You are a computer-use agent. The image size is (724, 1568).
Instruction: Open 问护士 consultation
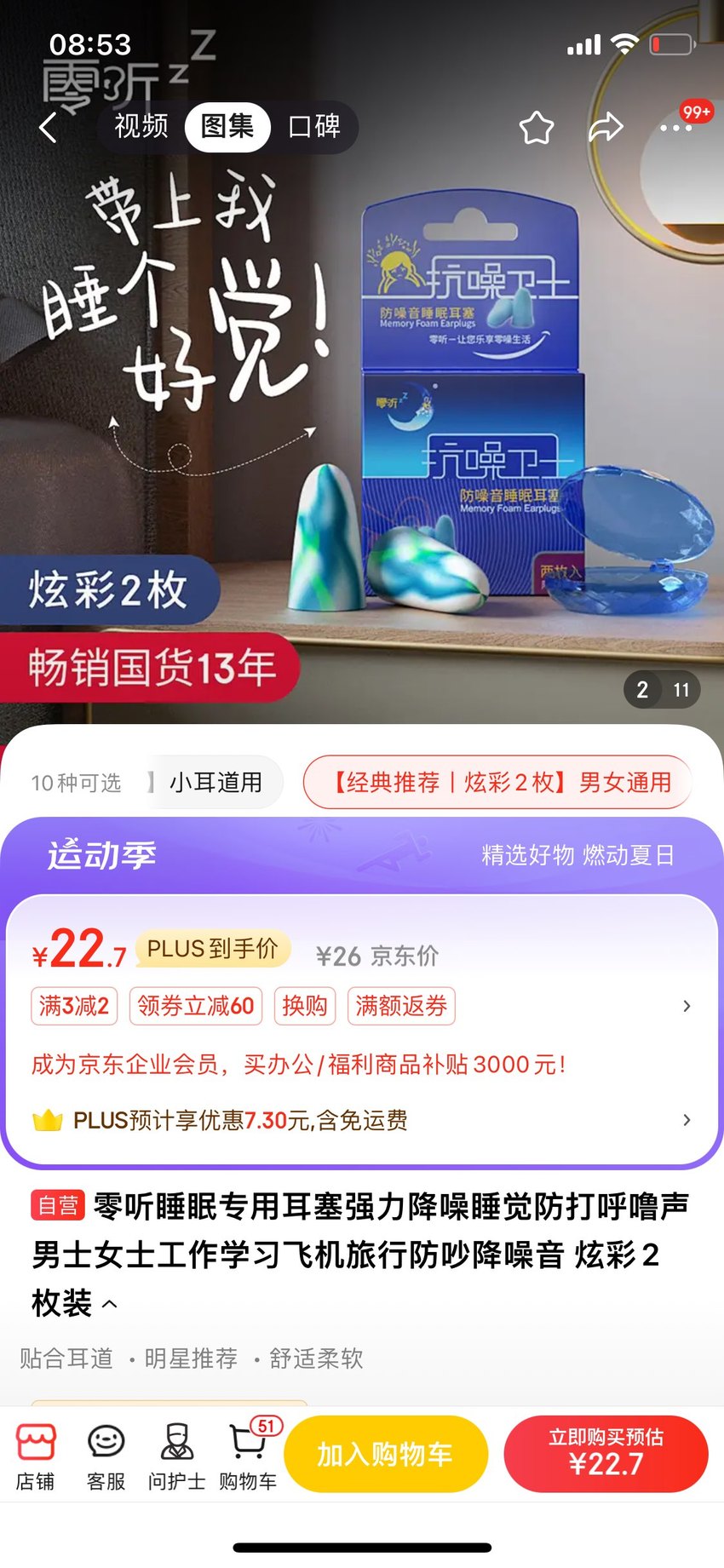point(177,1456)
